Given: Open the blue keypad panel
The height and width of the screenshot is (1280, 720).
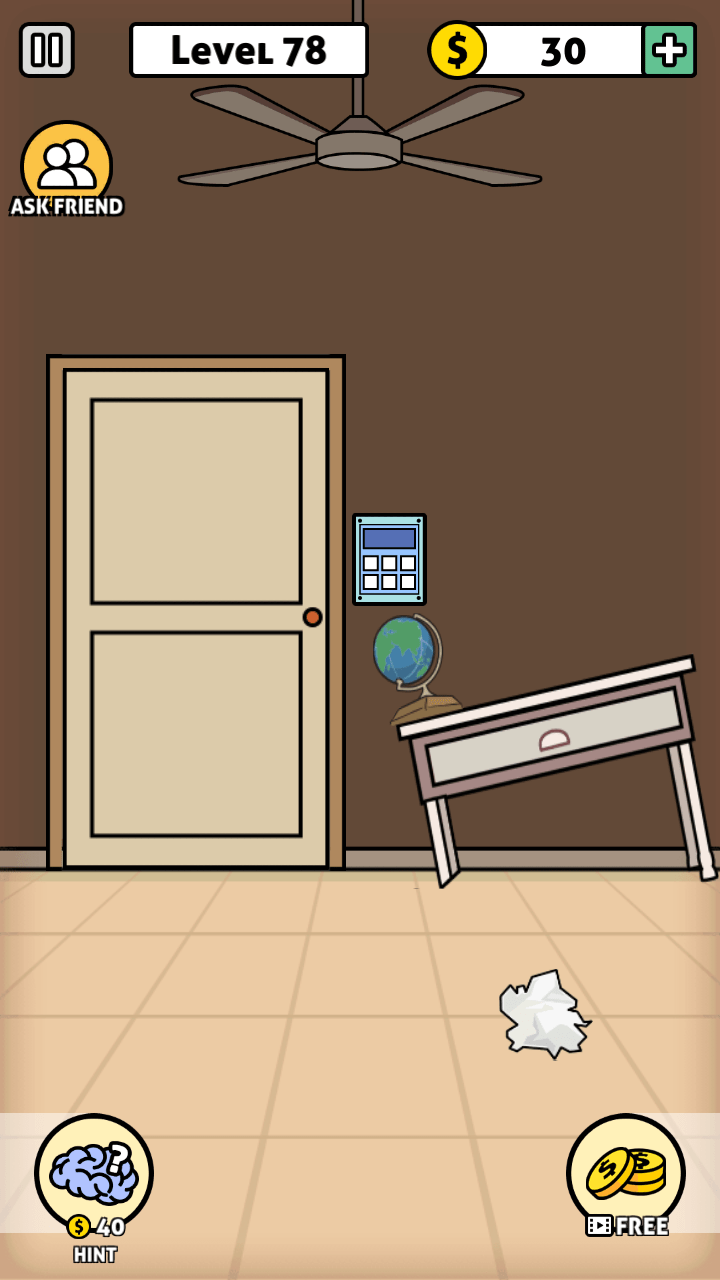Looking at the screenshot, I should pyautogui.click(x=389, y=559).
